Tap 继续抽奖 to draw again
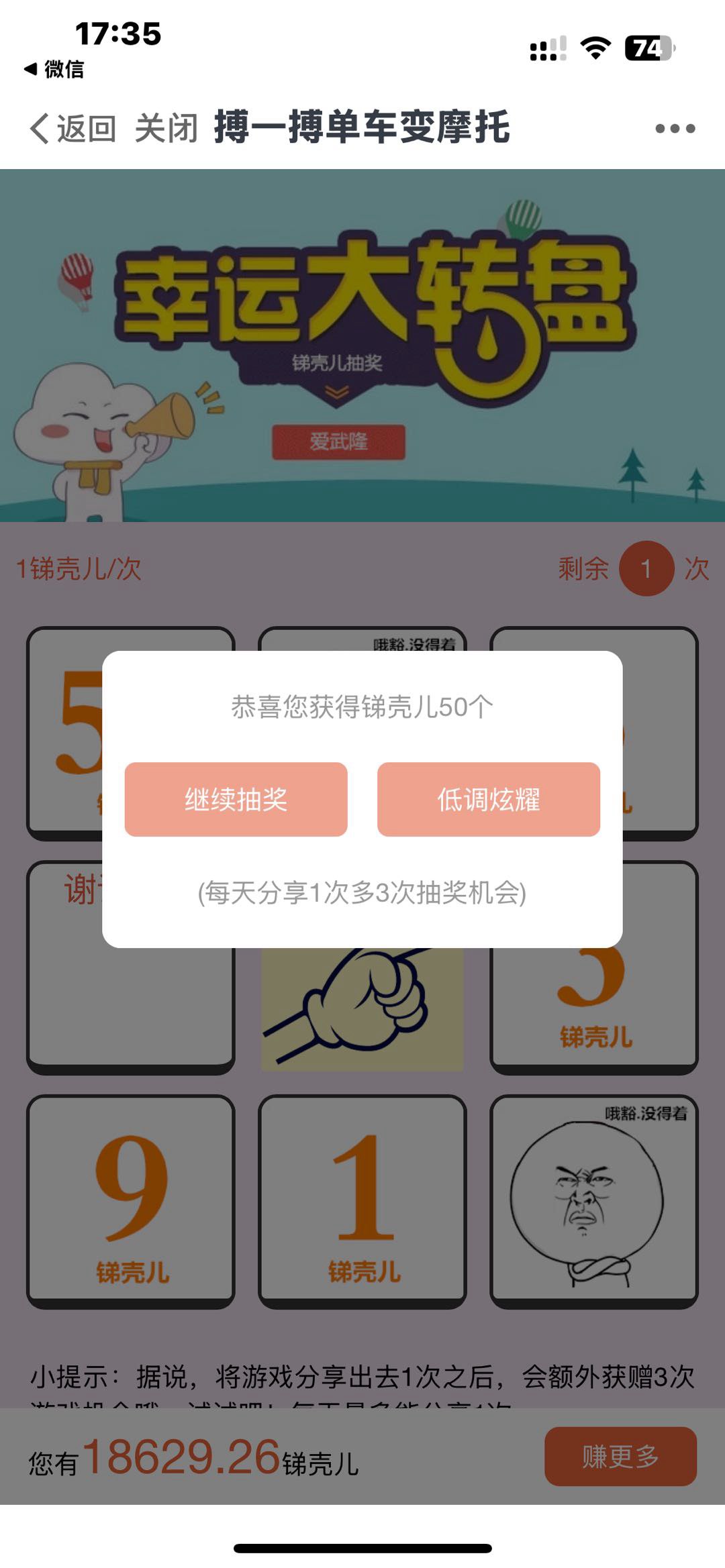 tap(236, 799)
